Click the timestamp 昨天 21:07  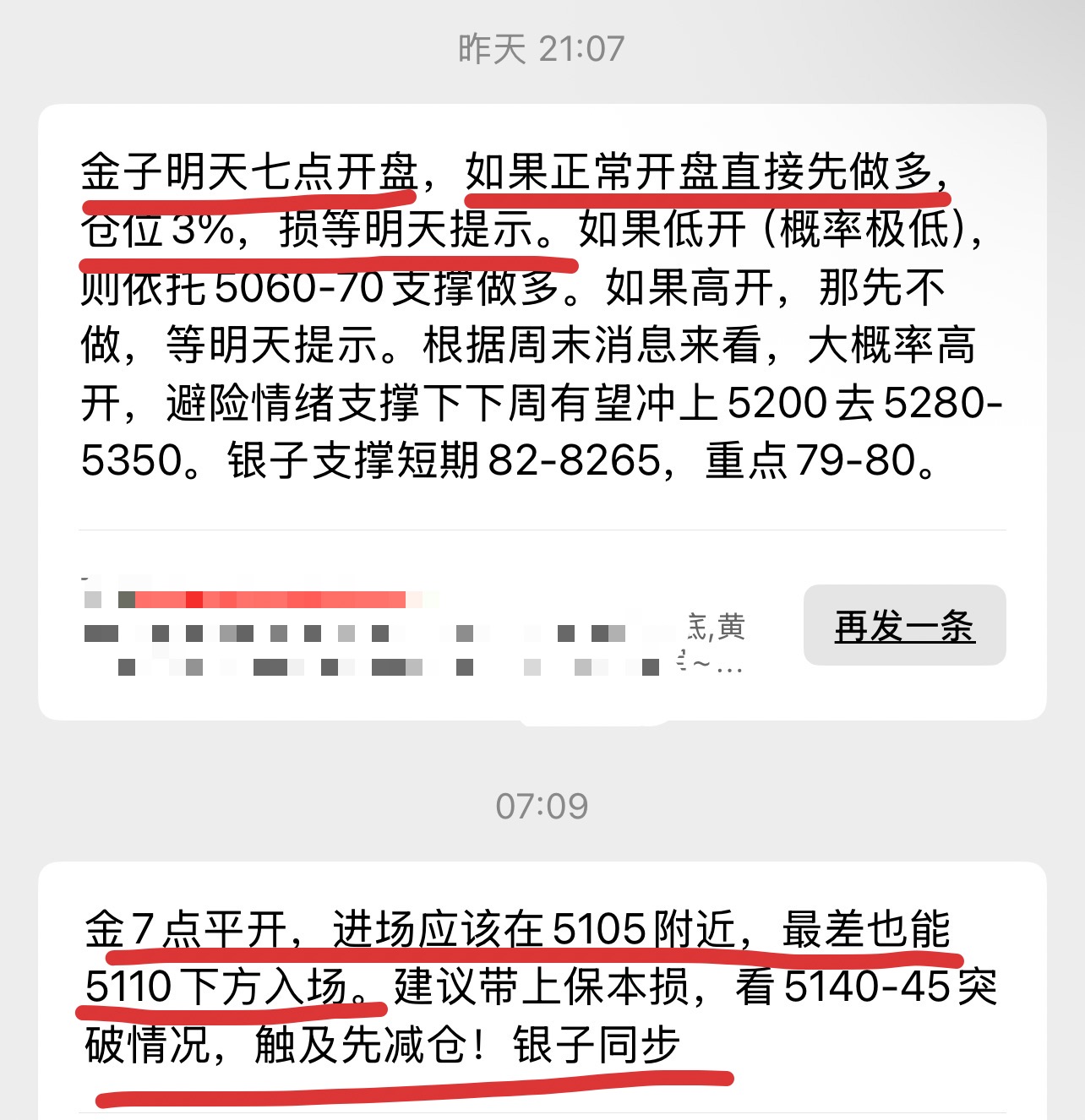(x=541, y=48)
